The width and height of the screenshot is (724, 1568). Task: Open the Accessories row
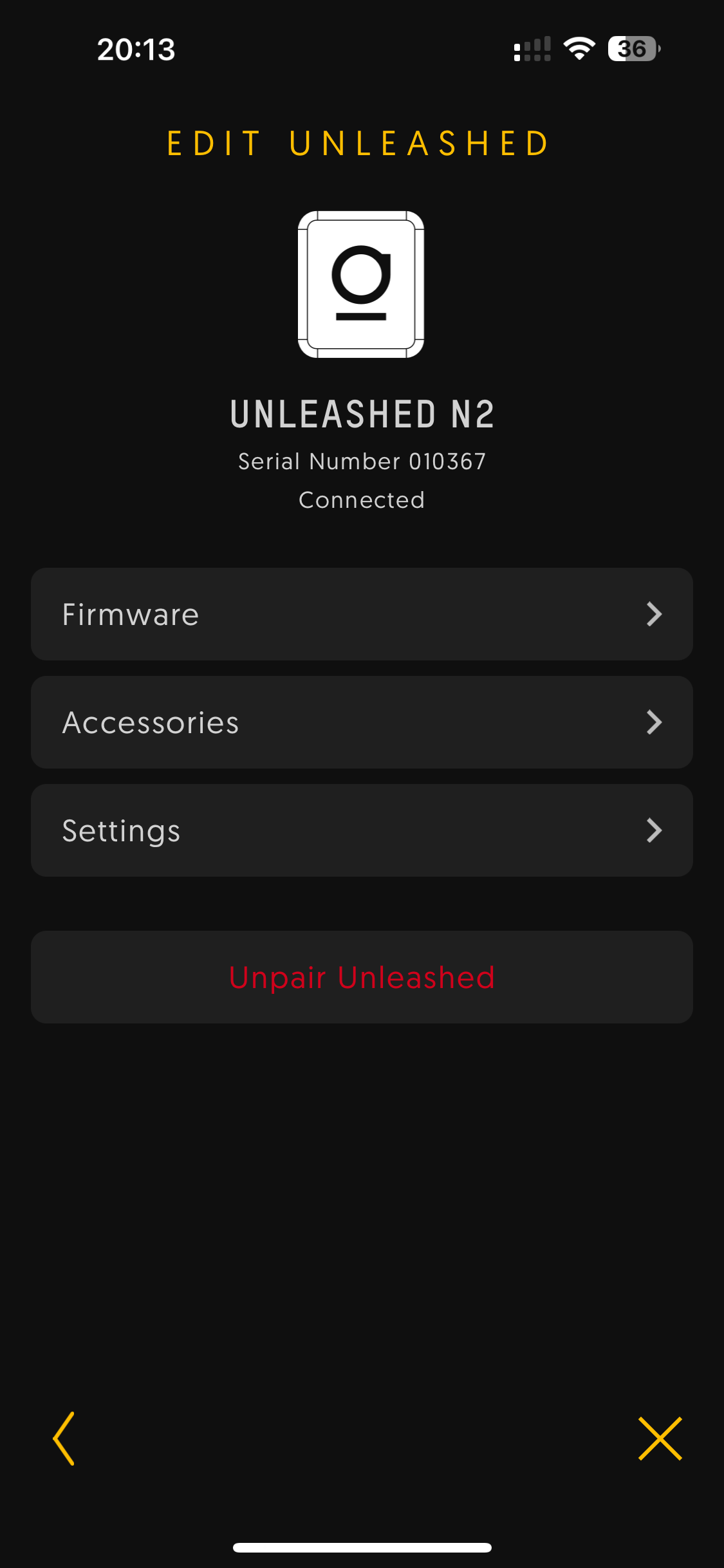(362, 722)
